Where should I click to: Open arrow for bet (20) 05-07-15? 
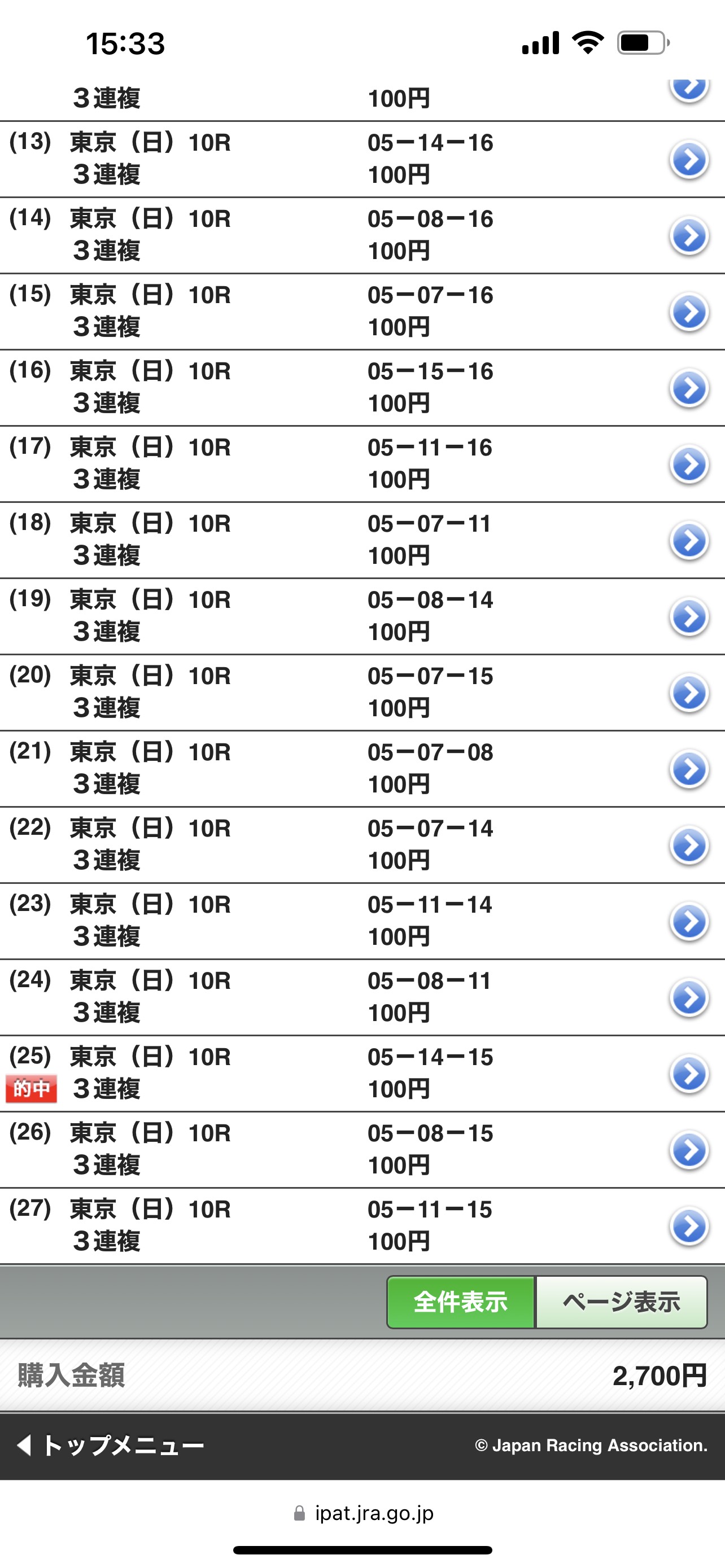coord(689,693)
